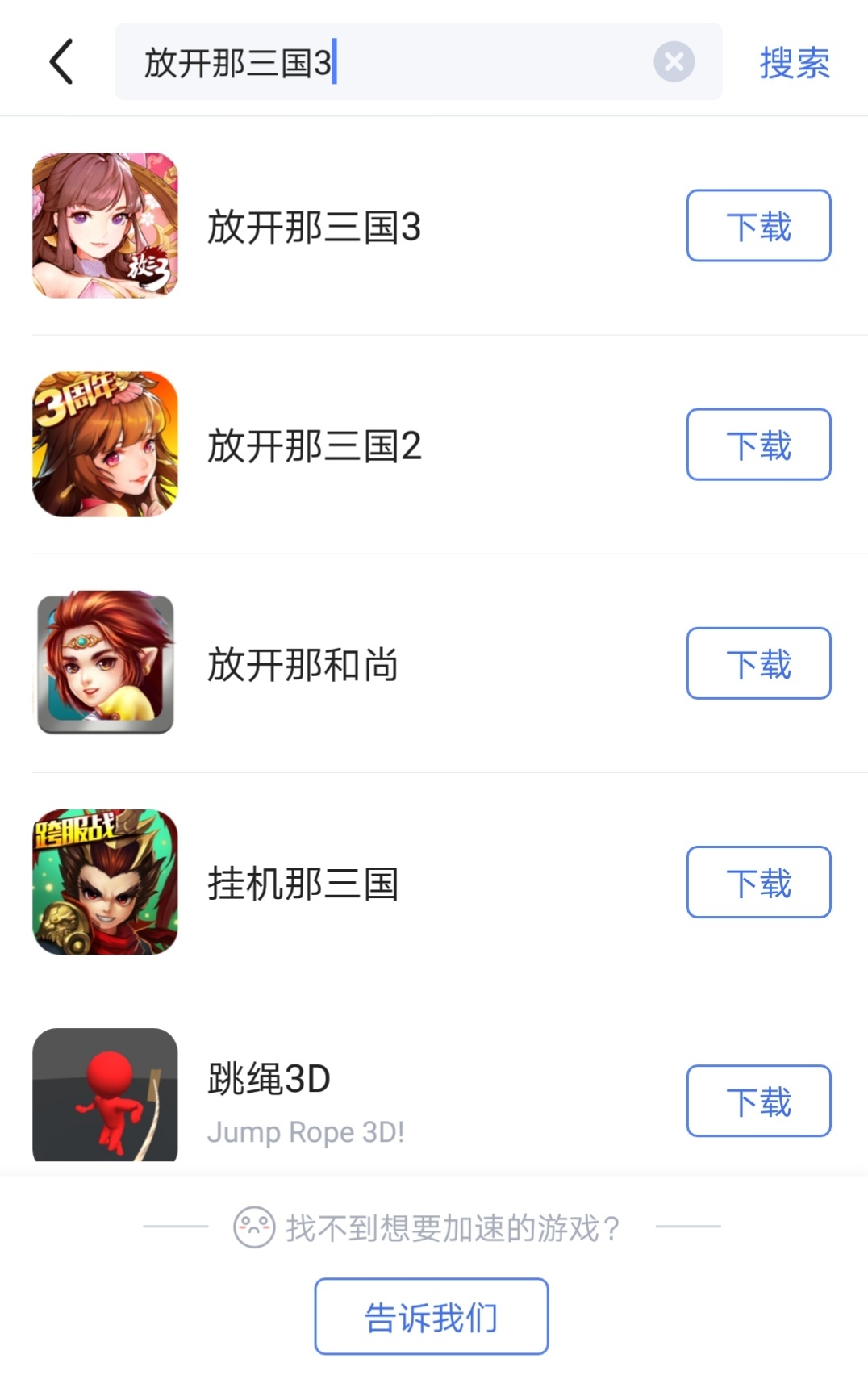868x1388 pixels.
Task: Download 挂机那三国
Action: point(758,882)
